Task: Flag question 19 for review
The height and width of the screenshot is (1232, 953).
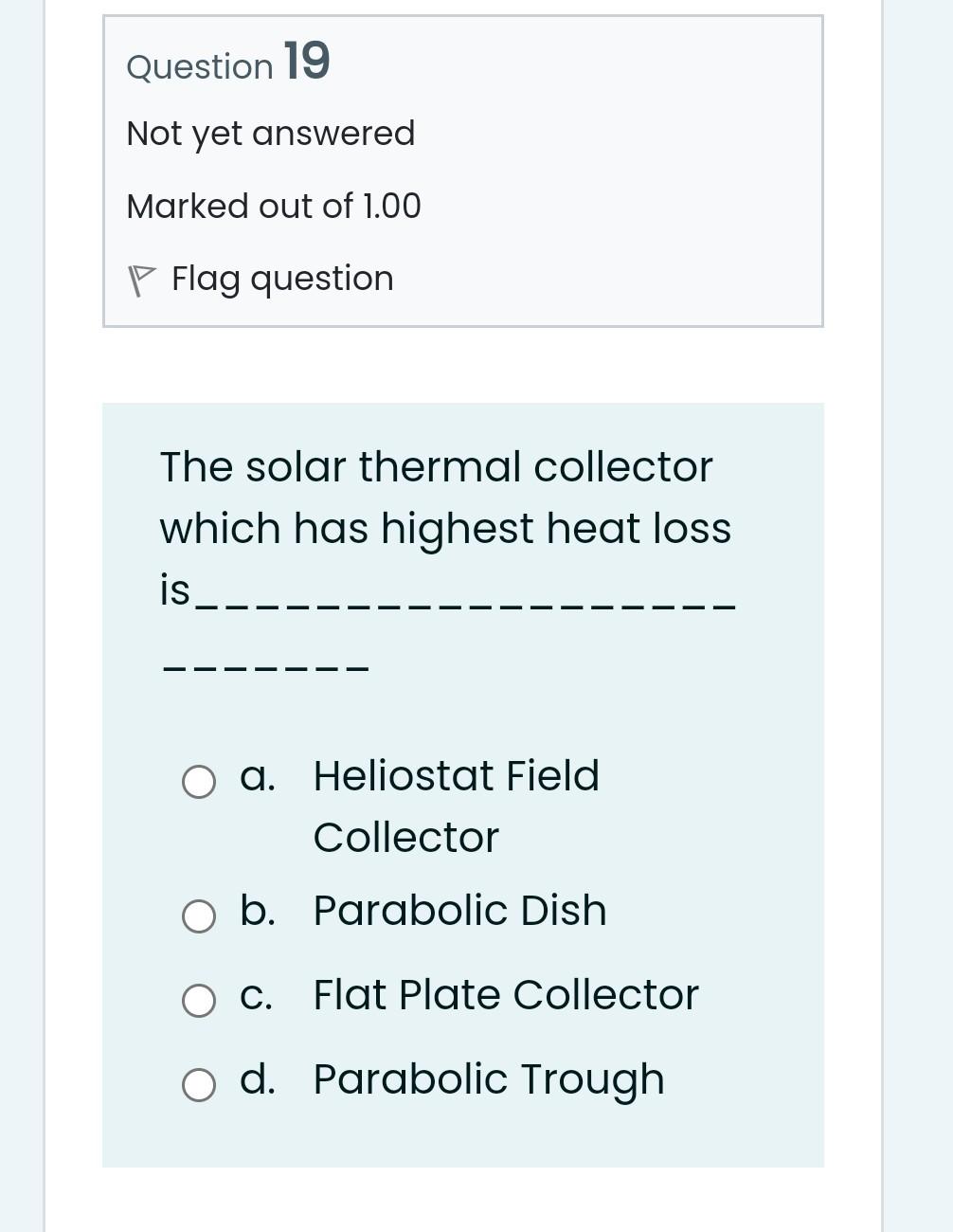Action: click(x=261, y=279)
